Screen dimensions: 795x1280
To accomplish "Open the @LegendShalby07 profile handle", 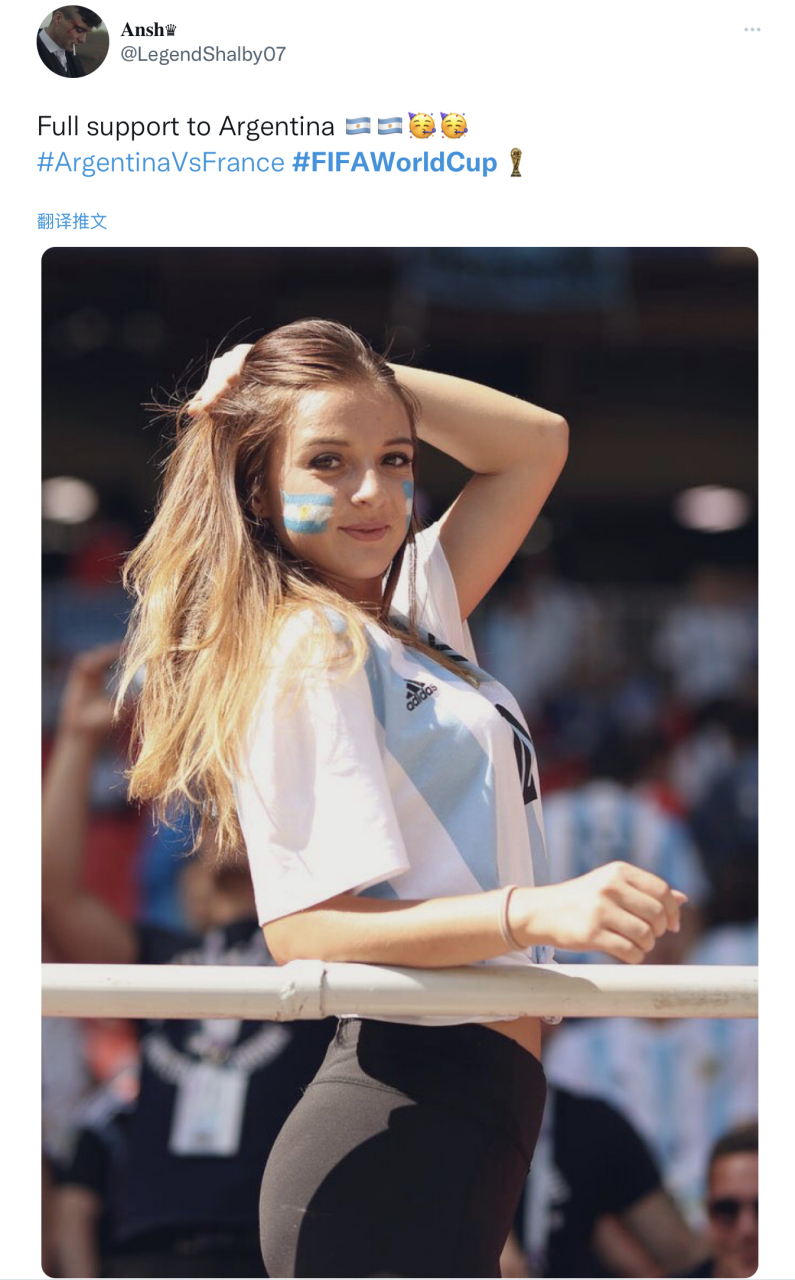I will pyautogui.click(x=203, y=55).
